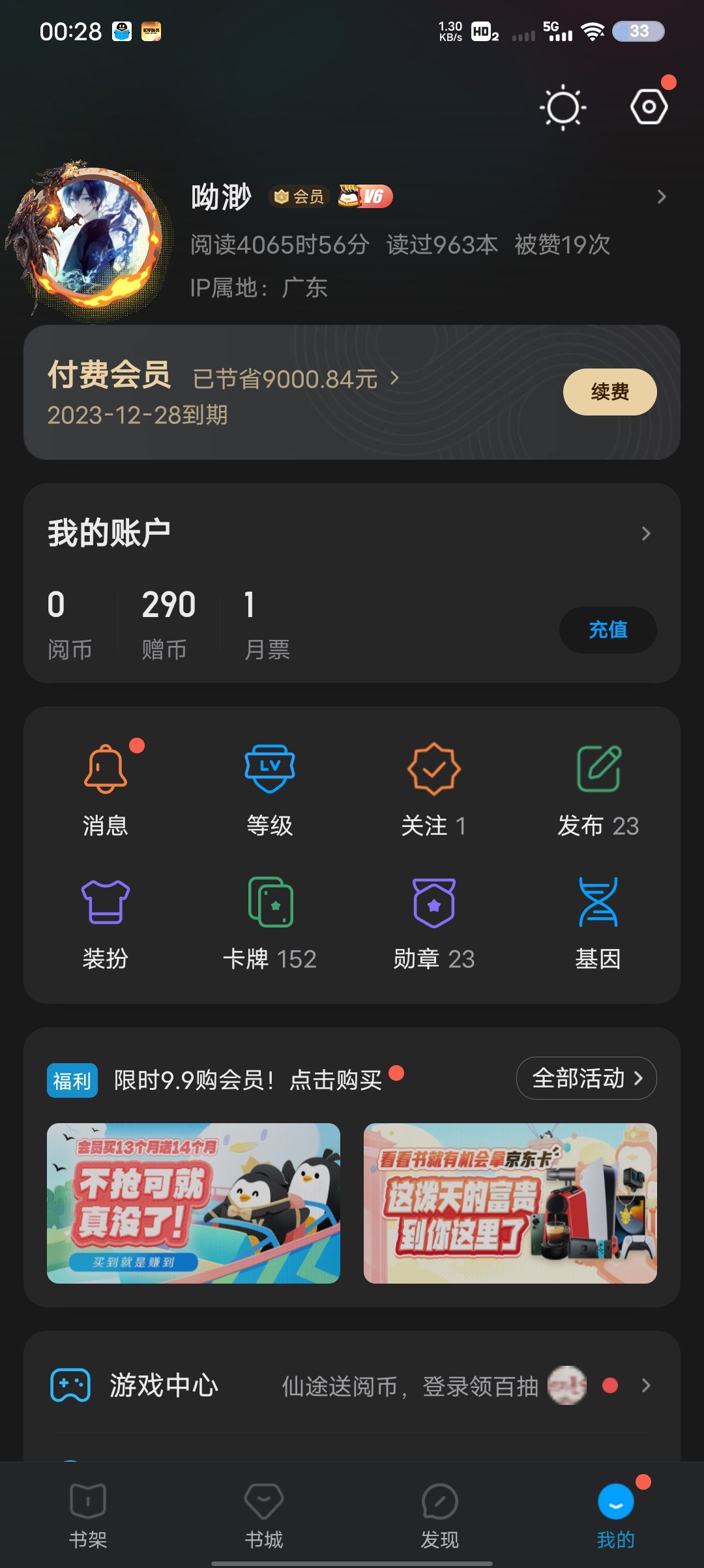The width and height of the screenshot is (704, 1568).
Task: Open the 京东卡 giveaway banner
Action: tap(510, 1203)
